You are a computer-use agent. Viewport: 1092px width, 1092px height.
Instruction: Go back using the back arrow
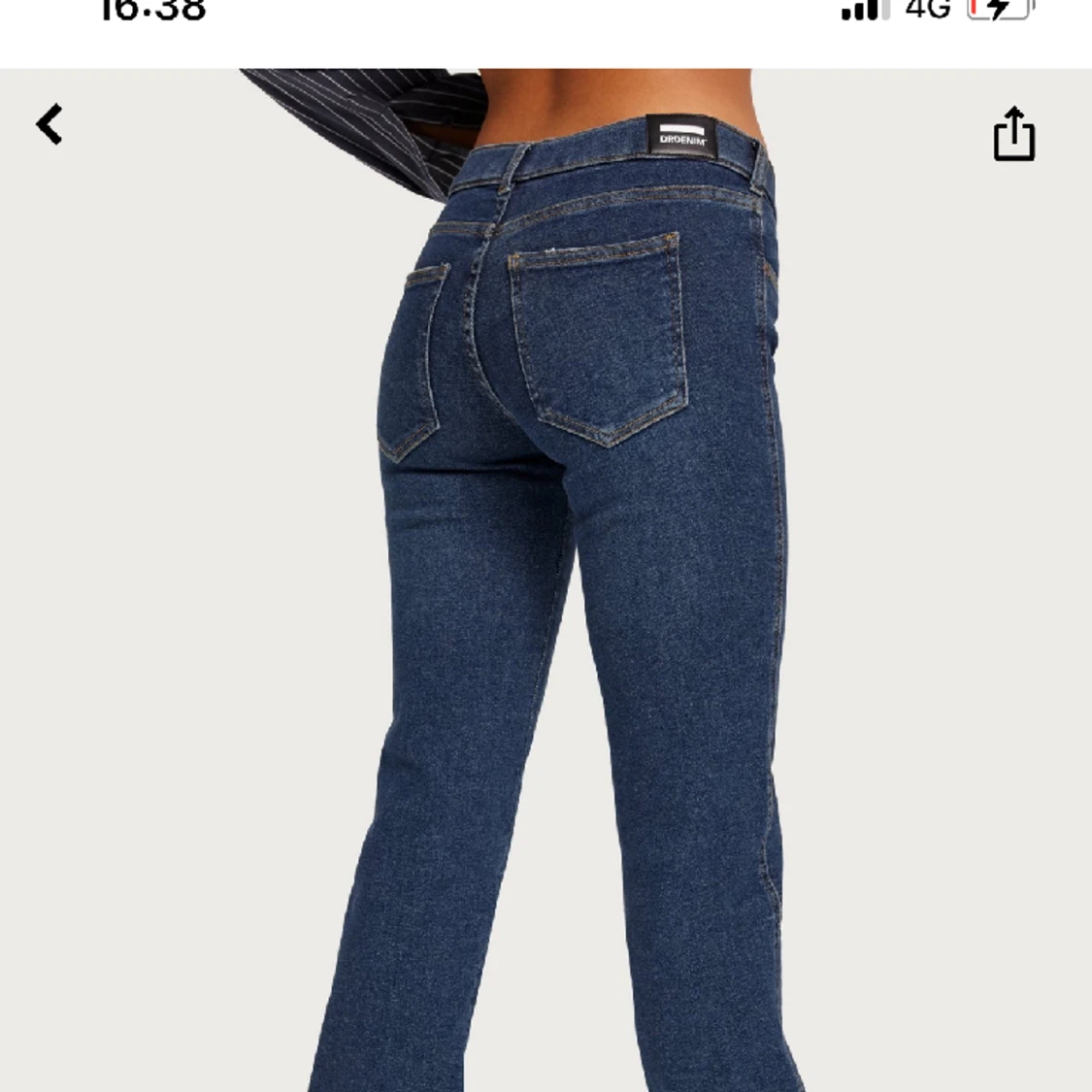(x=50, y=124)
